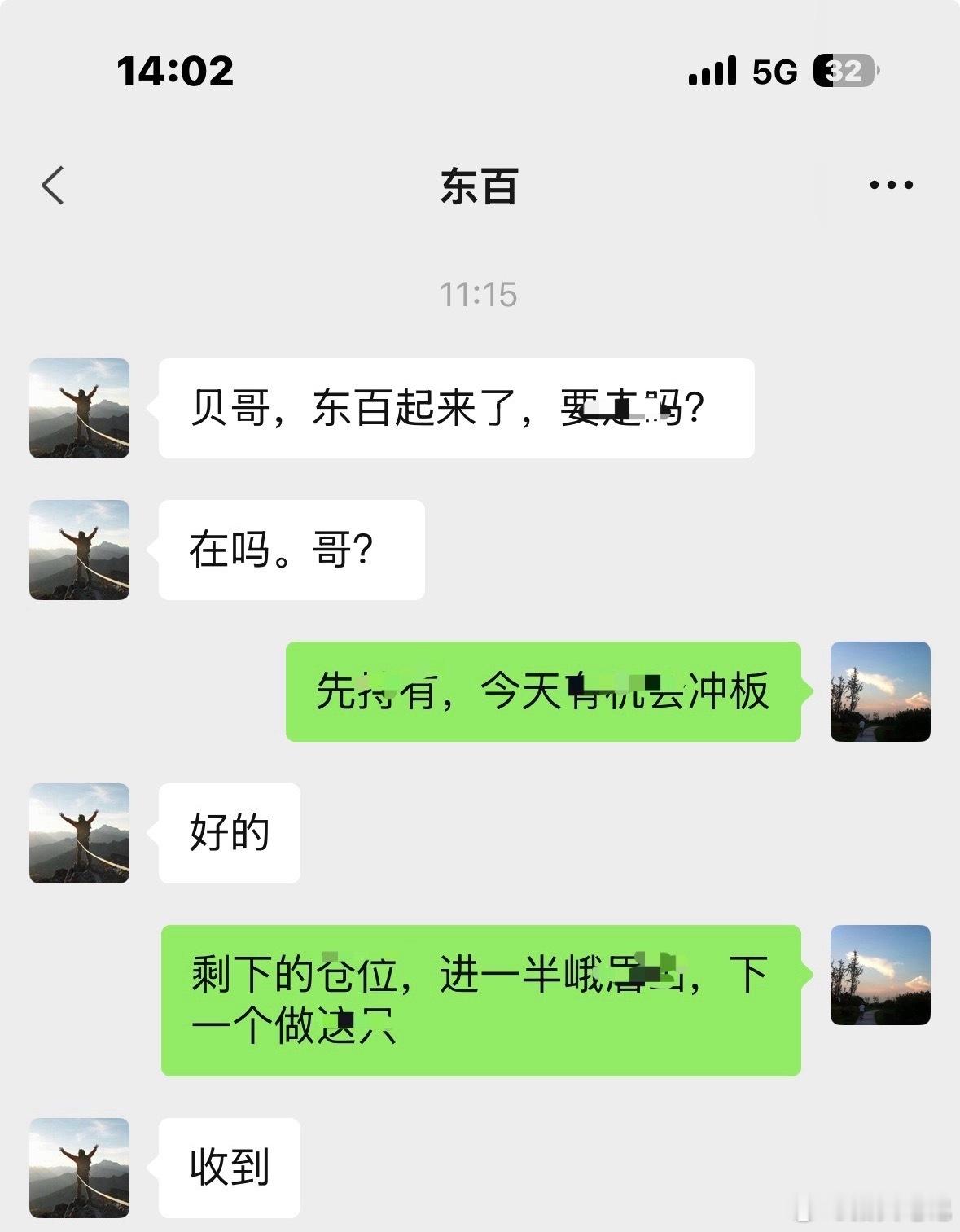Image resolution: width=960 pixels, height=1232 pixels.
Task: Tap the sender's mountain-pose avatar
Action: [79, 410]
